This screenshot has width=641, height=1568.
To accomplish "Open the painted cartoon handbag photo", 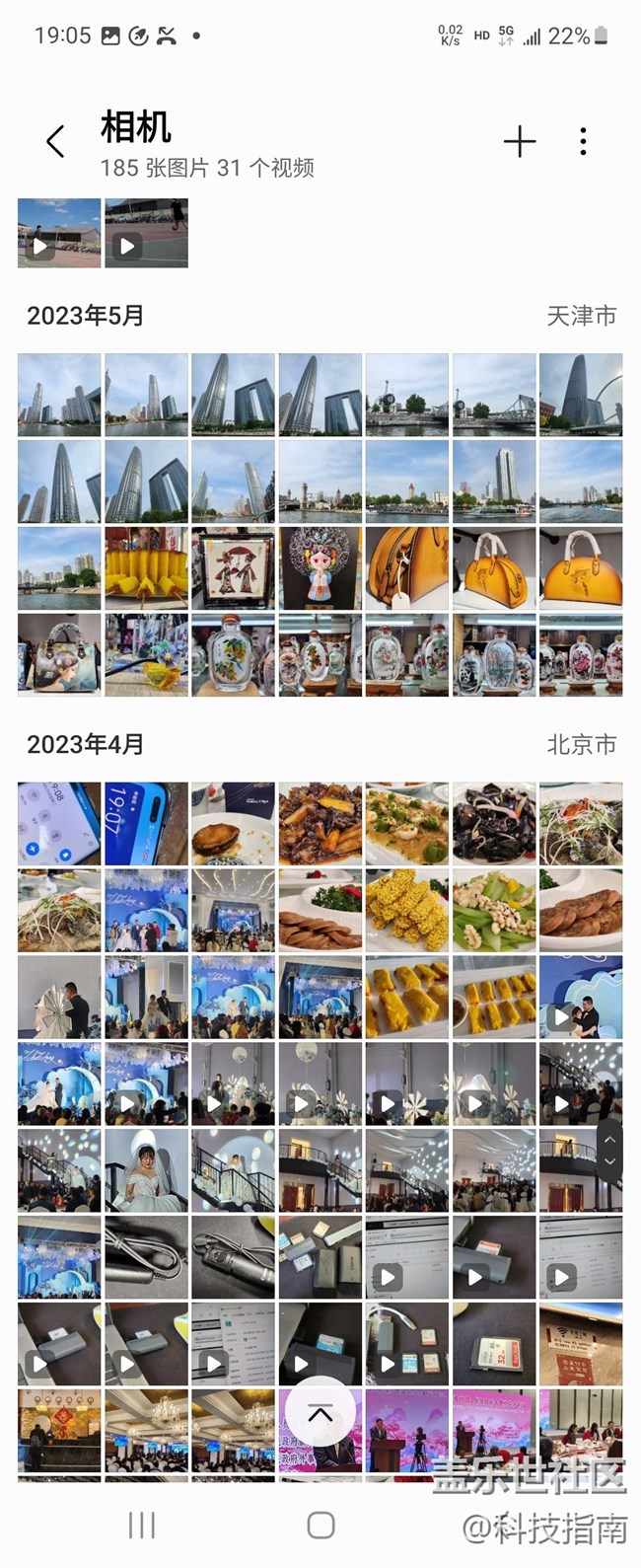I will 59,654.
